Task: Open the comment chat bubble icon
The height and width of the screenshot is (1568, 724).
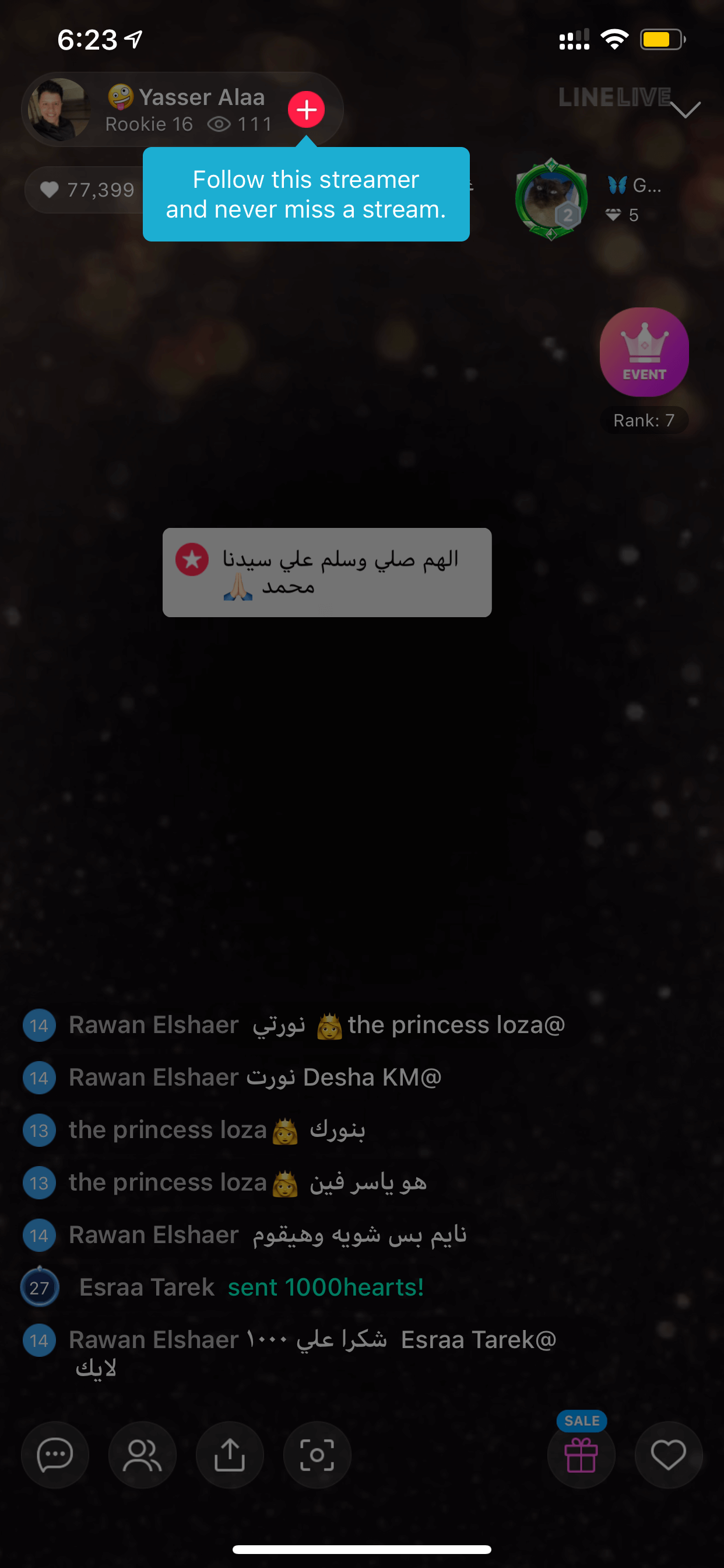Action: tap(55, 1455)
